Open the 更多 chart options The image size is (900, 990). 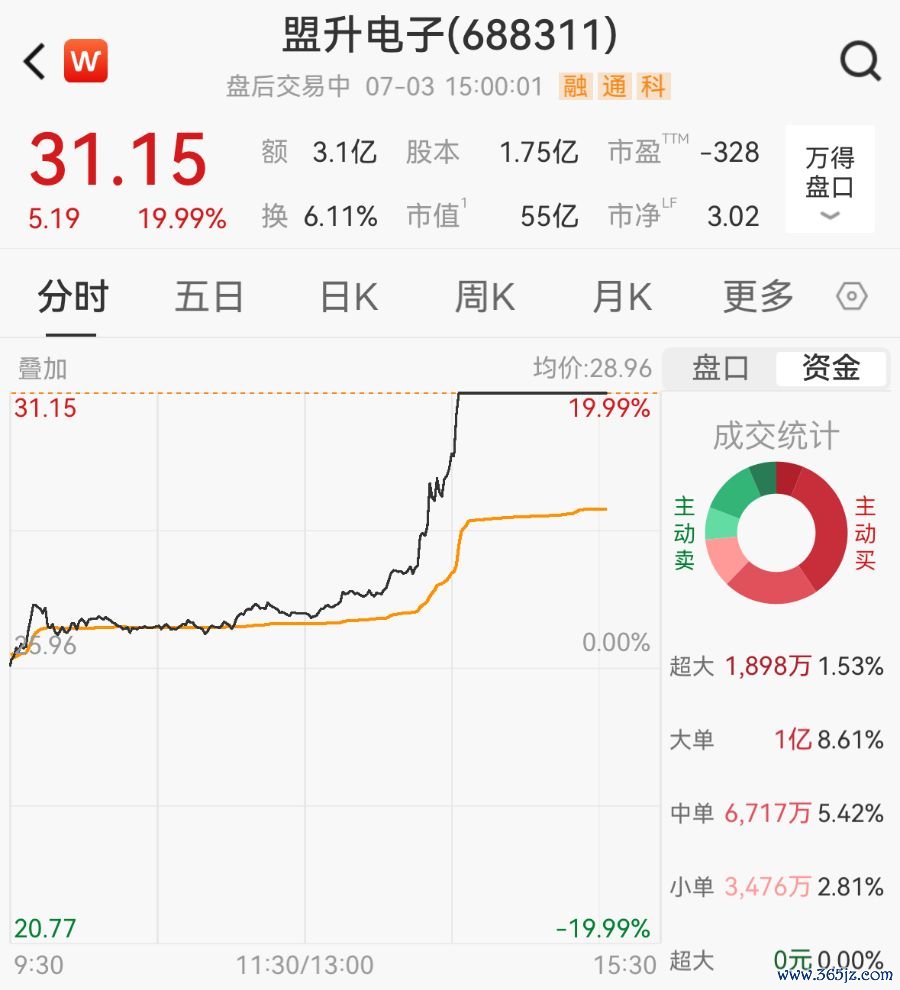click(x=758, y=296)
